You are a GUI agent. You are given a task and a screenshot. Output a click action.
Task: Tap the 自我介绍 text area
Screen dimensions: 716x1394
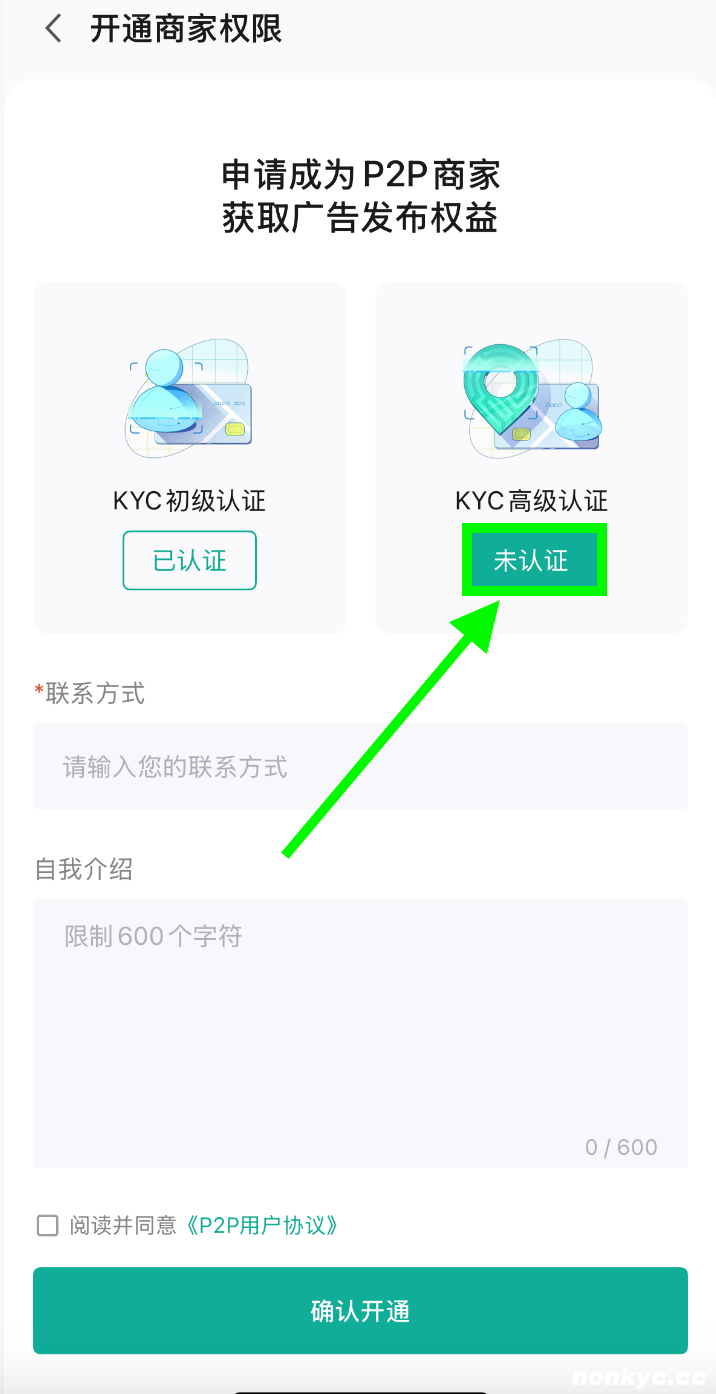click(x=360, y=1030)
